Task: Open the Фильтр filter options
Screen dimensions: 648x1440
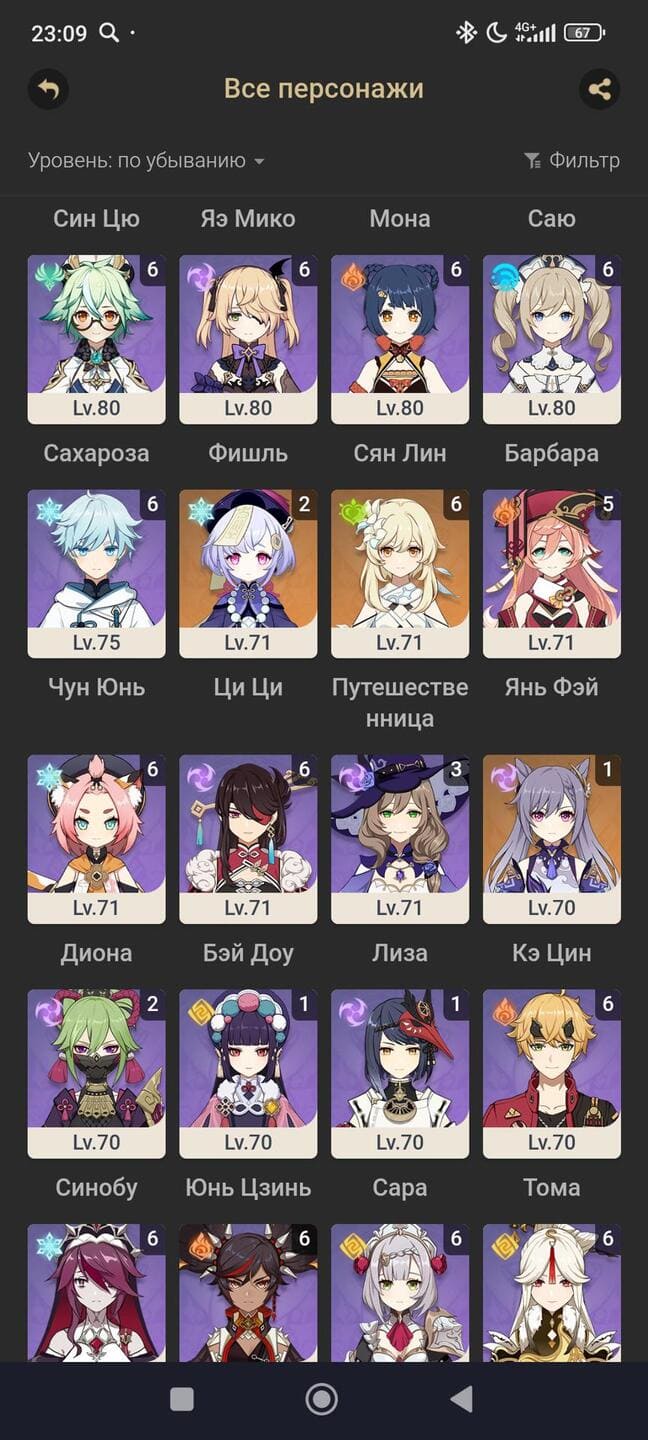Action: 572,161
